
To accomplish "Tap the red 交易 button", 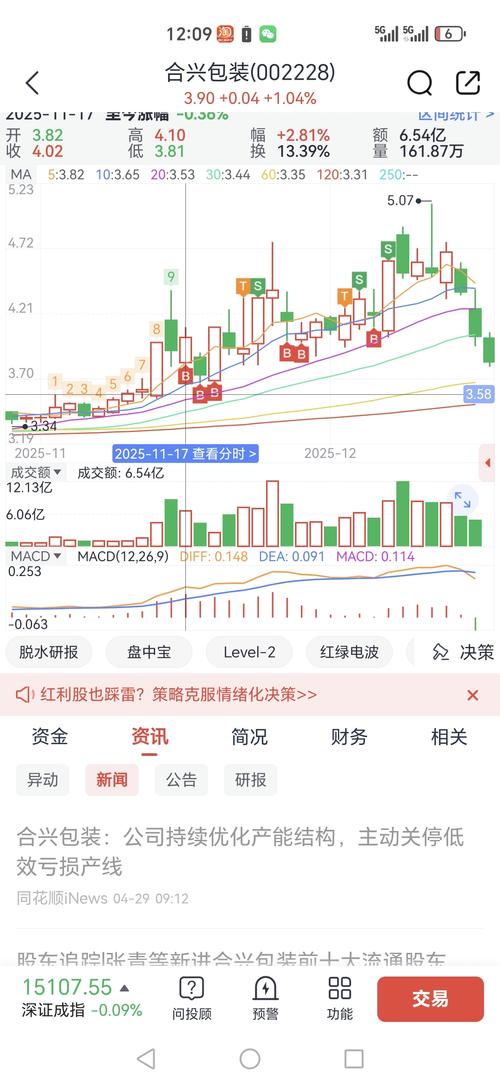I will tap(430, 999).
